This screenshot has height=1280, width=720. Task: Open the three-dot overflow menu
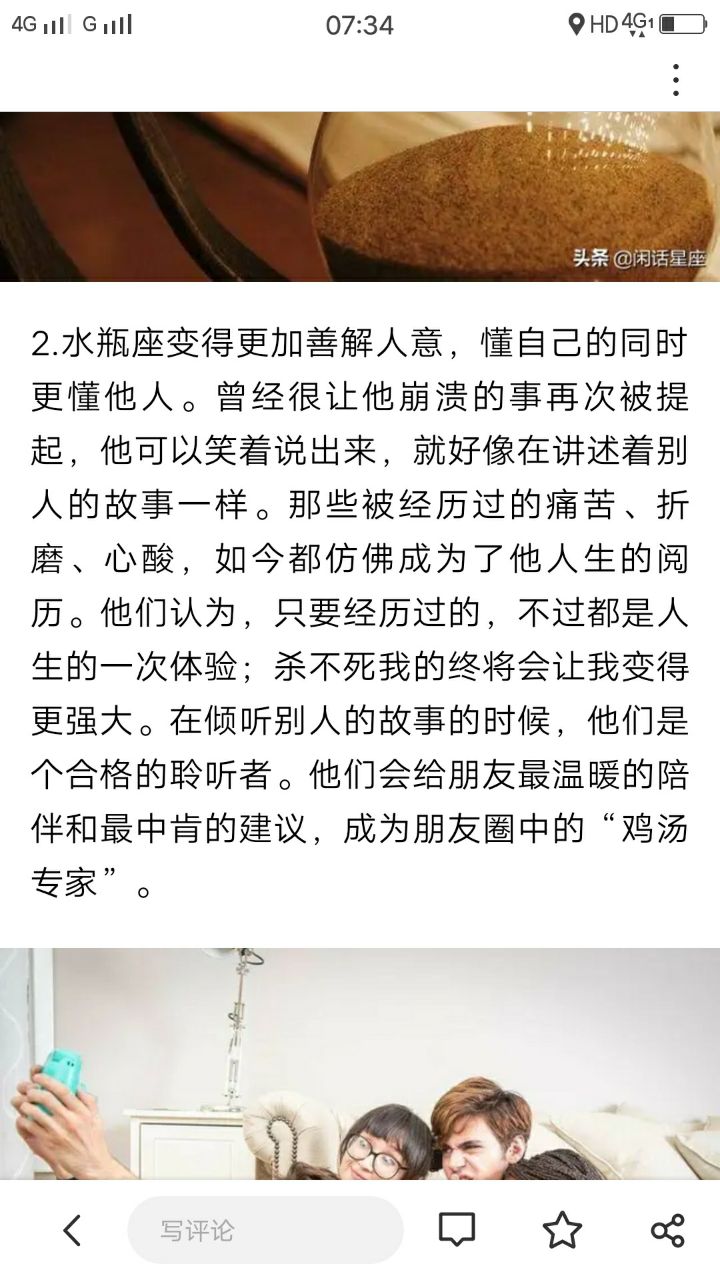pyautogui.click(x=676, y=79)
